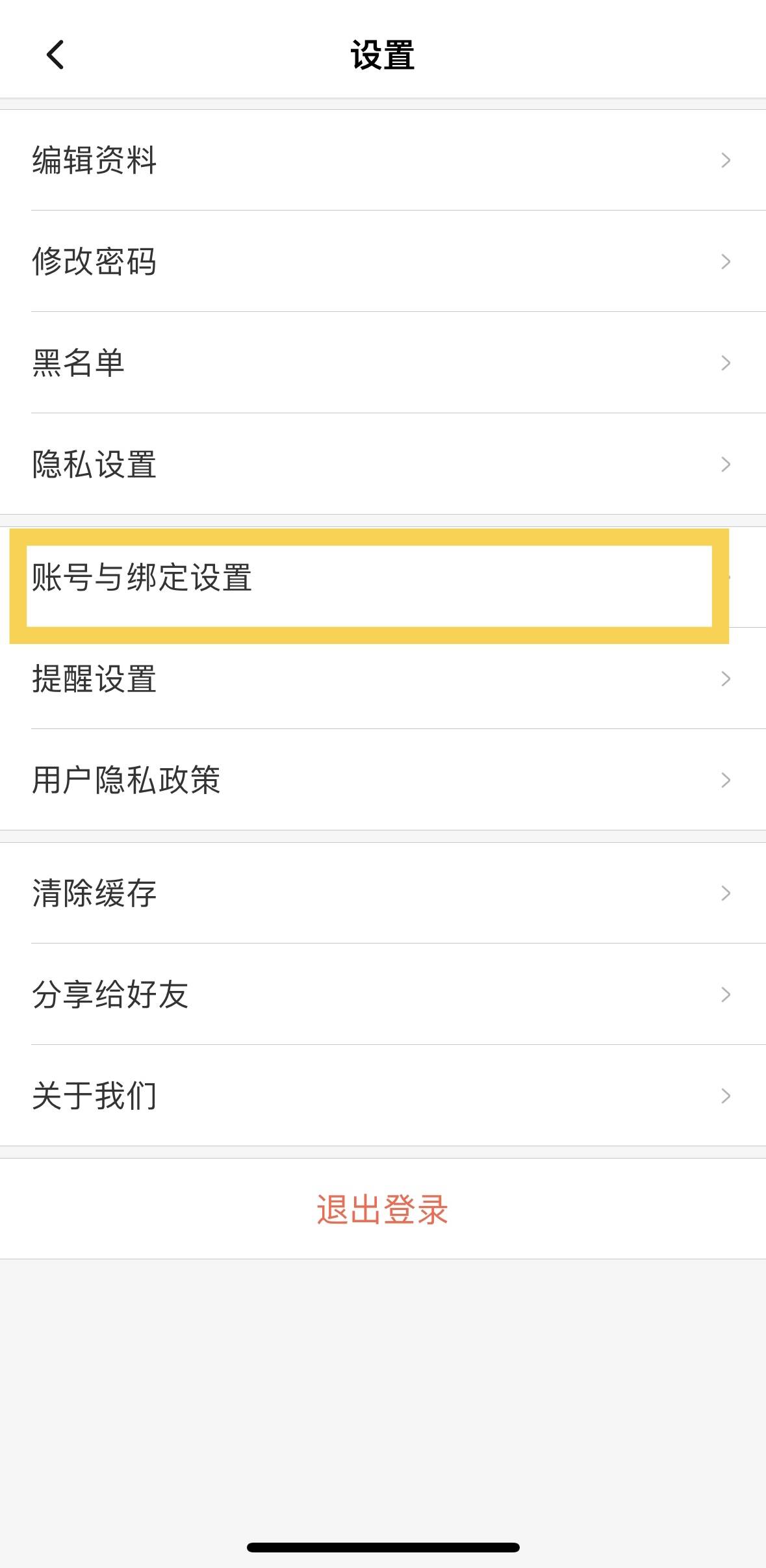Go back using the top-left arrow
Image resolution: width=766 pixels, height=1568 pixels.
point(56,55)
